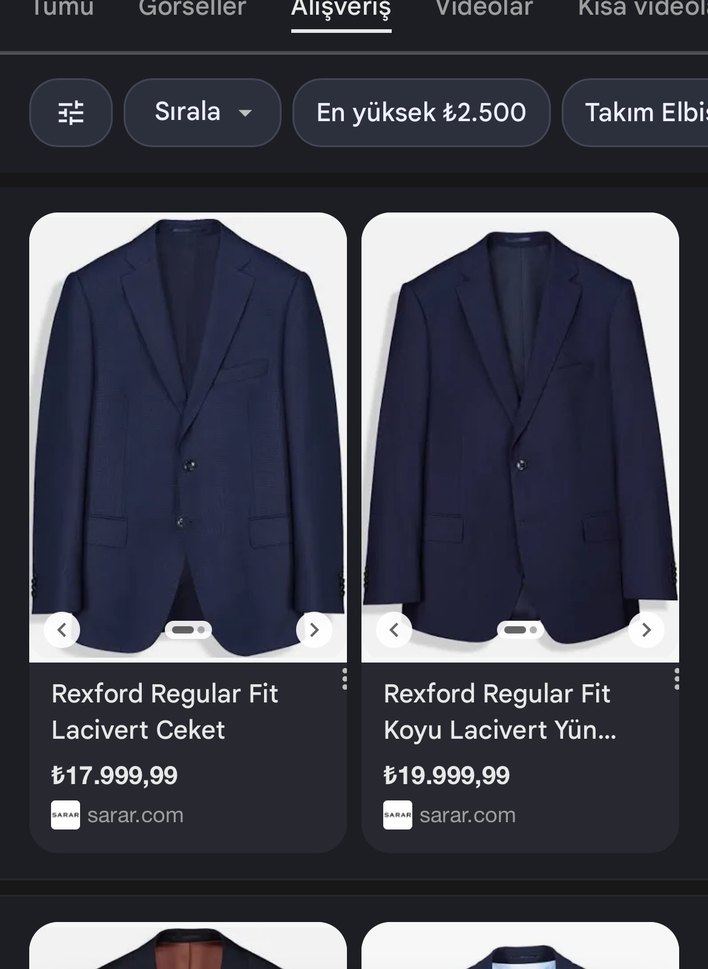Show next image of Koyu Lacivert jacket
This screenshot has height=969, width=708.
pos(646,629)
